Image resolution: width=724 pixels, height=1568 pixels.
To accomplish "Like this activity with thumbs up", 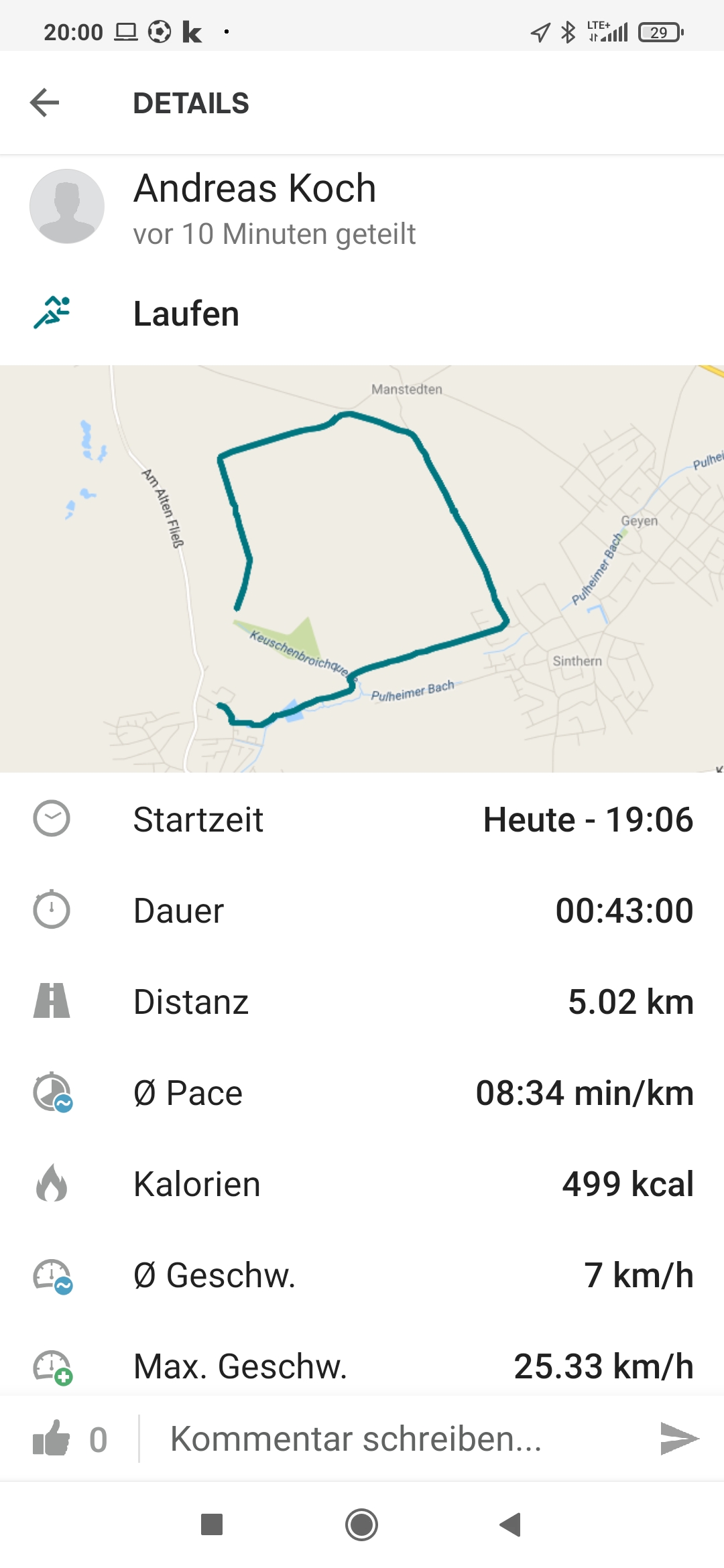I will pyautogui.click(x=52, y=1439).
